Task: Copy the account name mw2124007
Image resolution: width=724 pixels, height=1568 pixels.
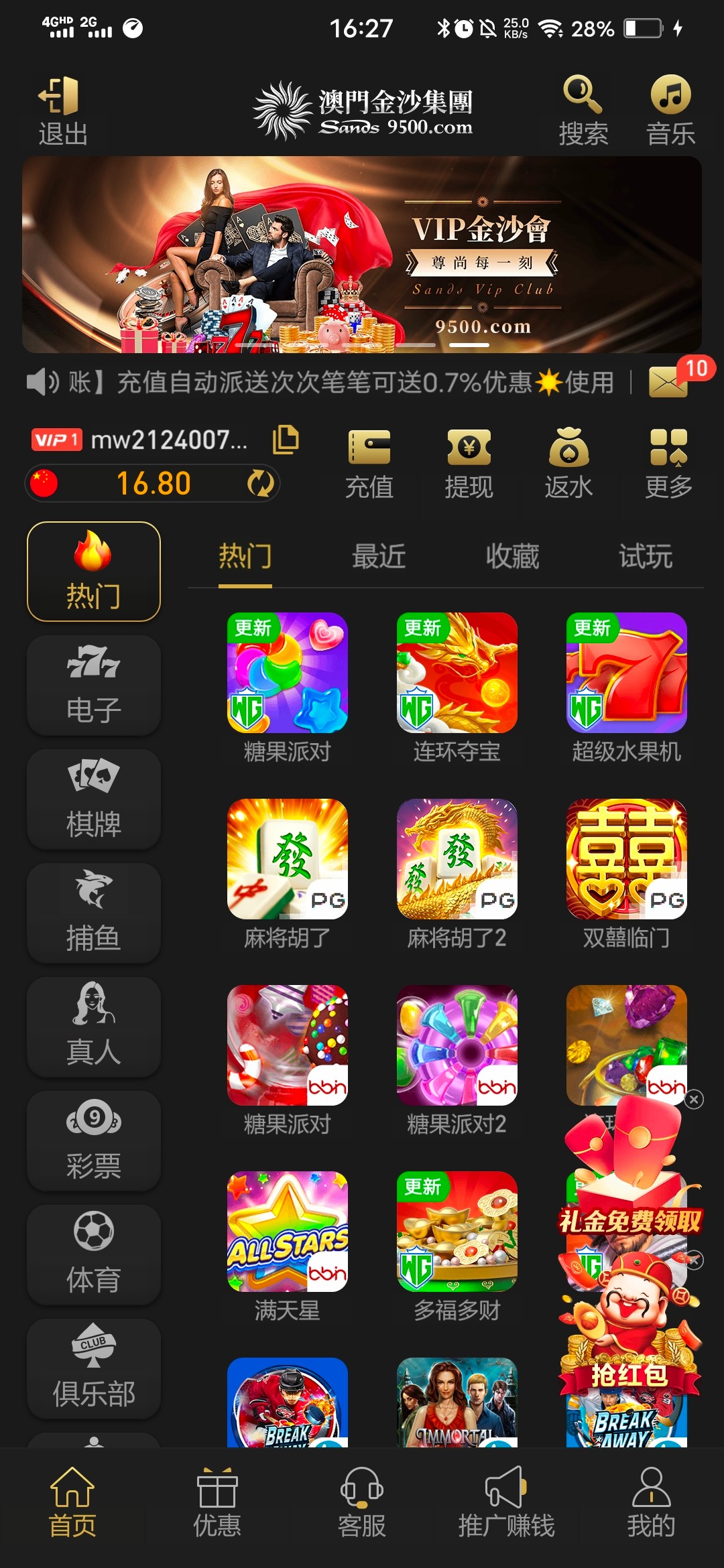Action: pyautogui.click(x=286, y=440)
